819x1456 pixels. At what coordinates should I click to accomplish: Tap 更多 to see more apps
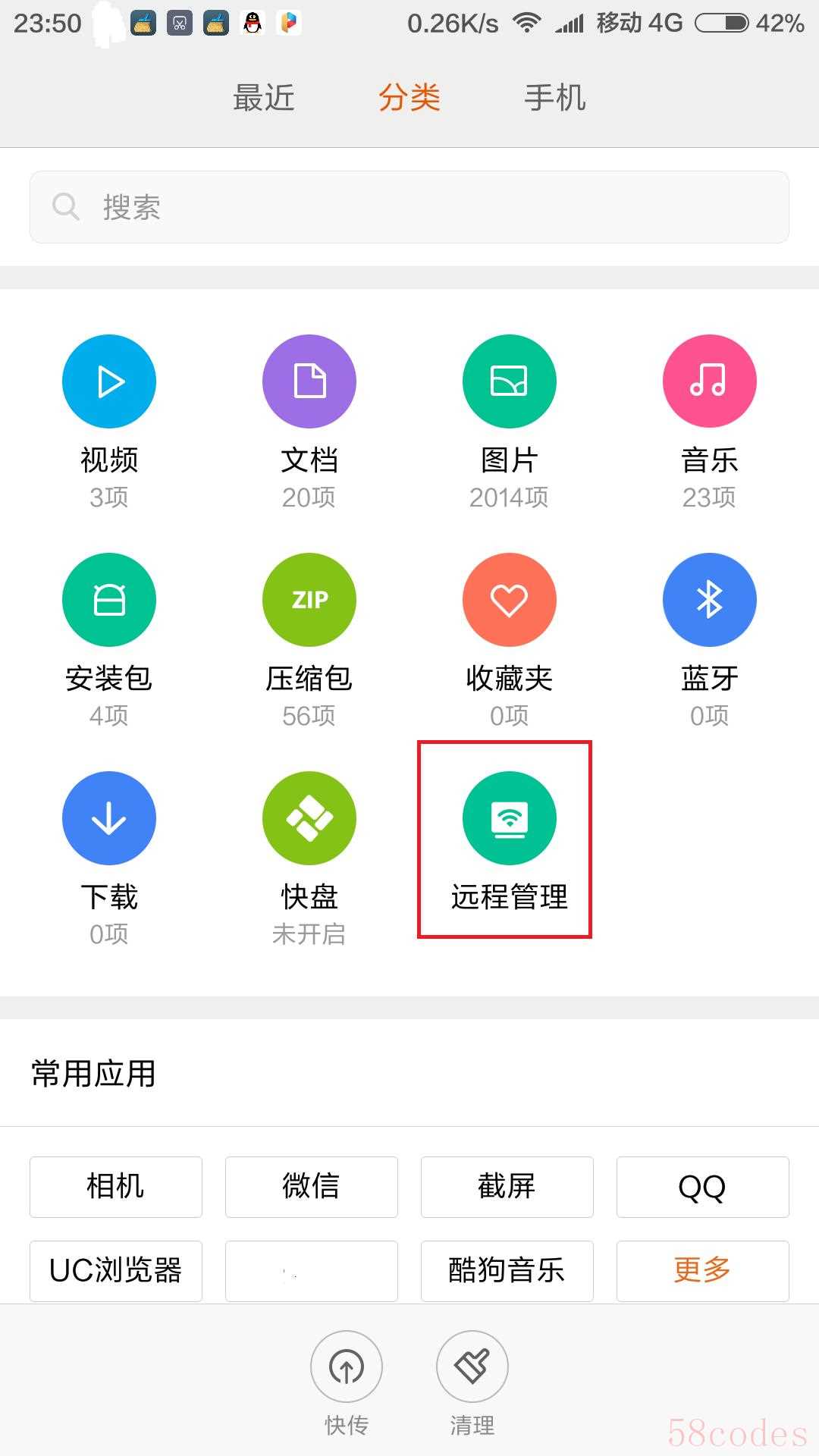703,1271
